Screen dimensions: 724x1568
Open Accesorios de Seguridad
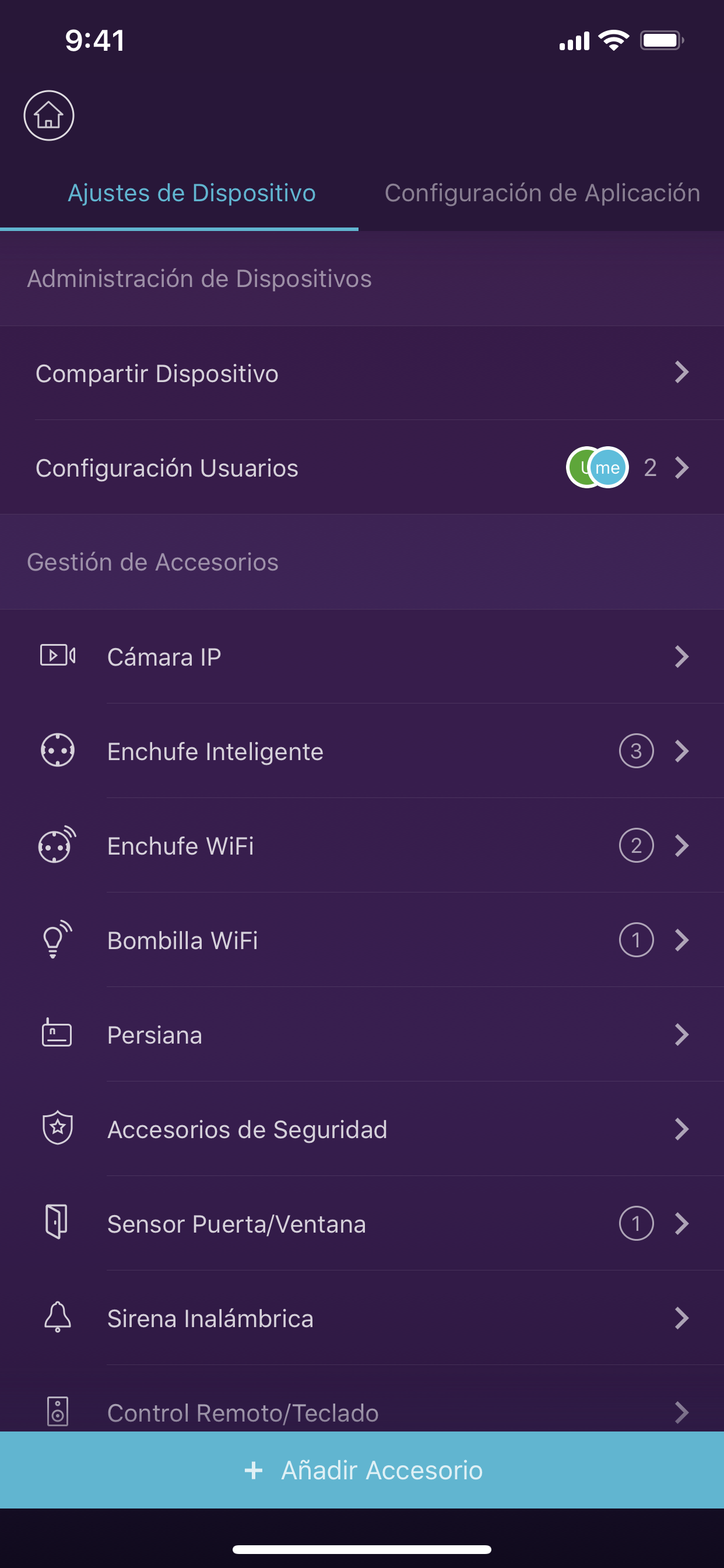(362, 1129)
